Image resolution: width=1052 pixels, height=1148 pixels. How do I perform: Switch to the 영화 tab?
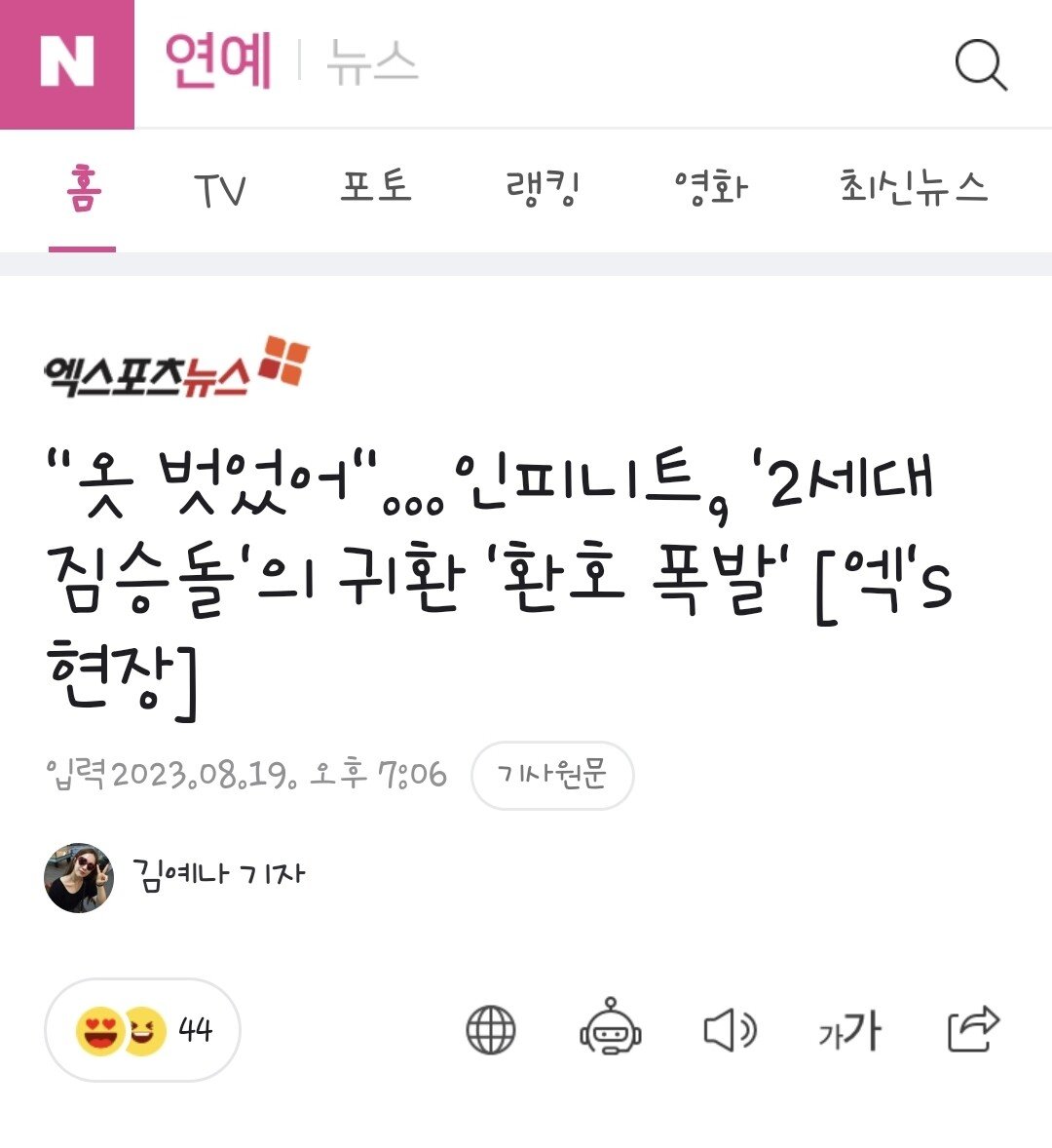(x=711, y=187)
